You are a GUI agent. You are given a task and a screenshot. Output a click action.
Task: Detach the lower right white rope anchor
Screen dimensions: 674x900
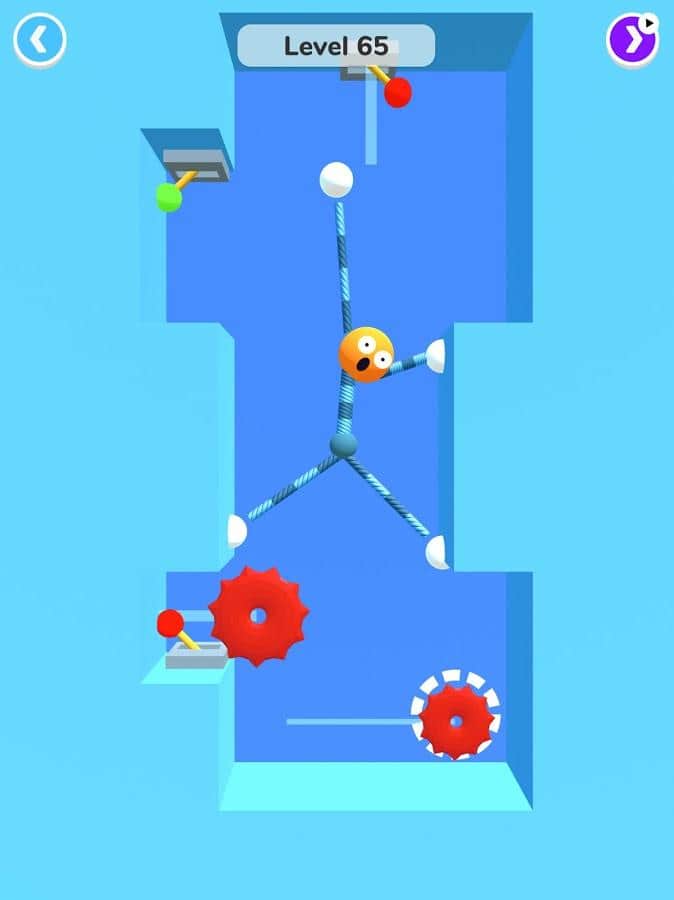click(x=437, y=551)
